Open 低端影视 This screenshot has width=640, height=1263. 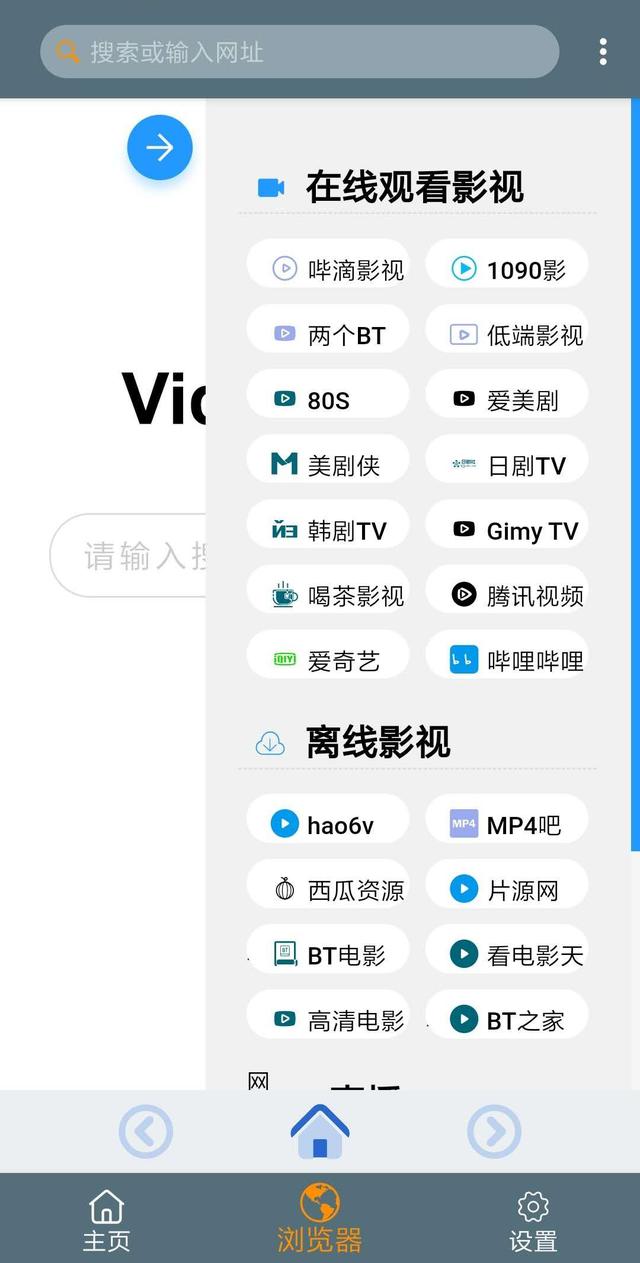pyautogui.click(x=507, y=334)
